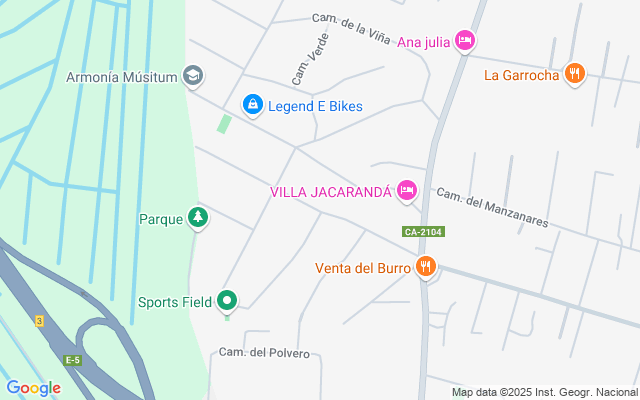
Task: Select the Sports Field marker
Action: [x=228, y=300]
